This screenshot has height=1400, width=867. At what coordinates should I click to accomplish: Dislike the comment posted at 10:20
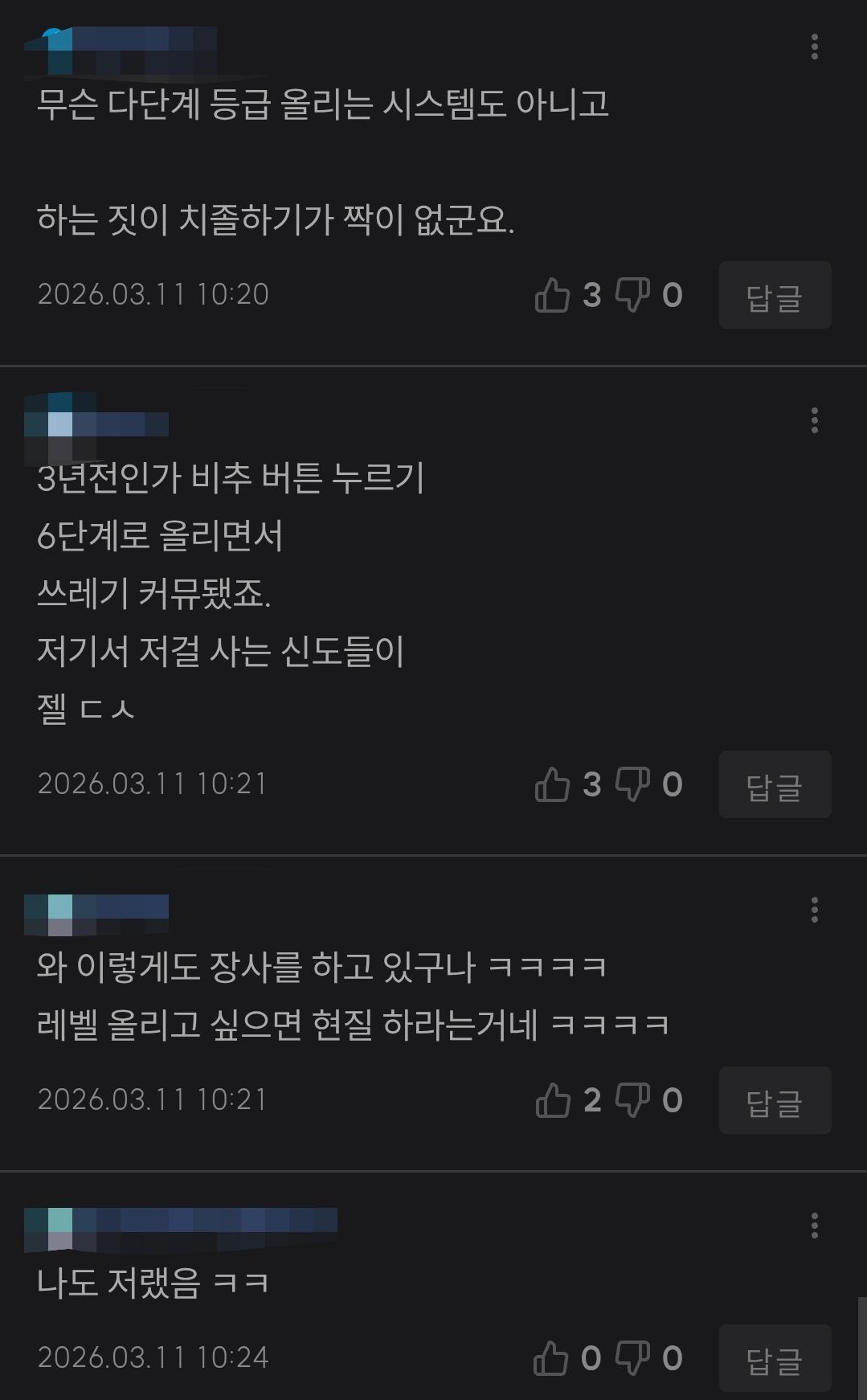coord(632,295)
